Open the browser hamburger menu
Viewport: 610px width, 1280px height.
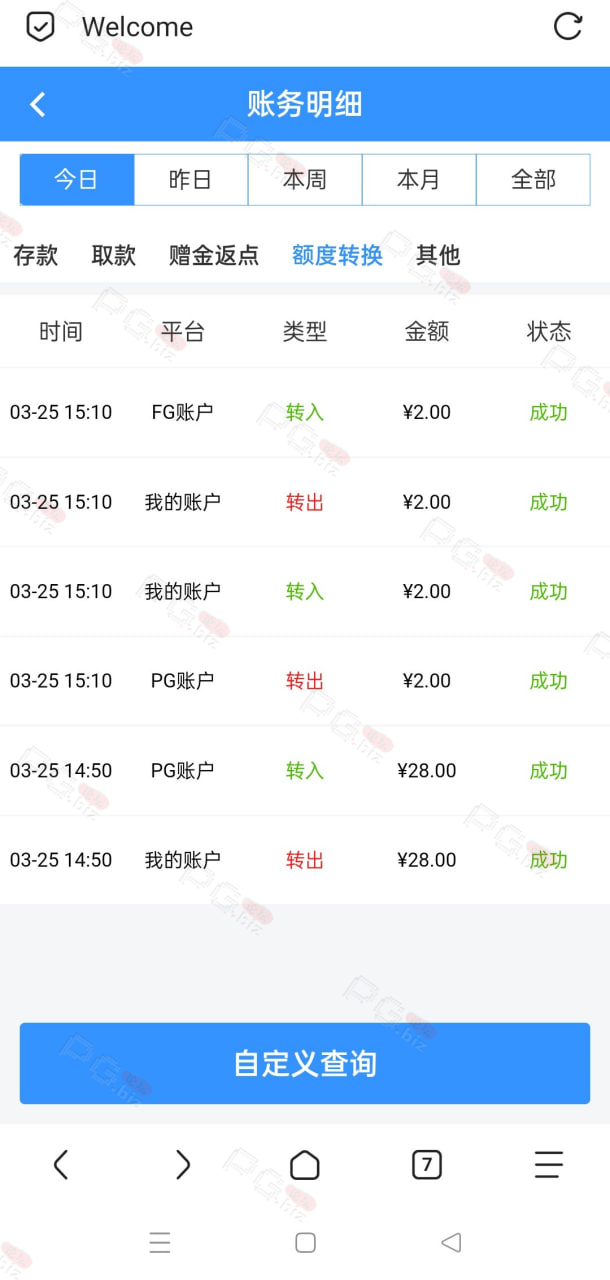click(x=549, y=1165)
